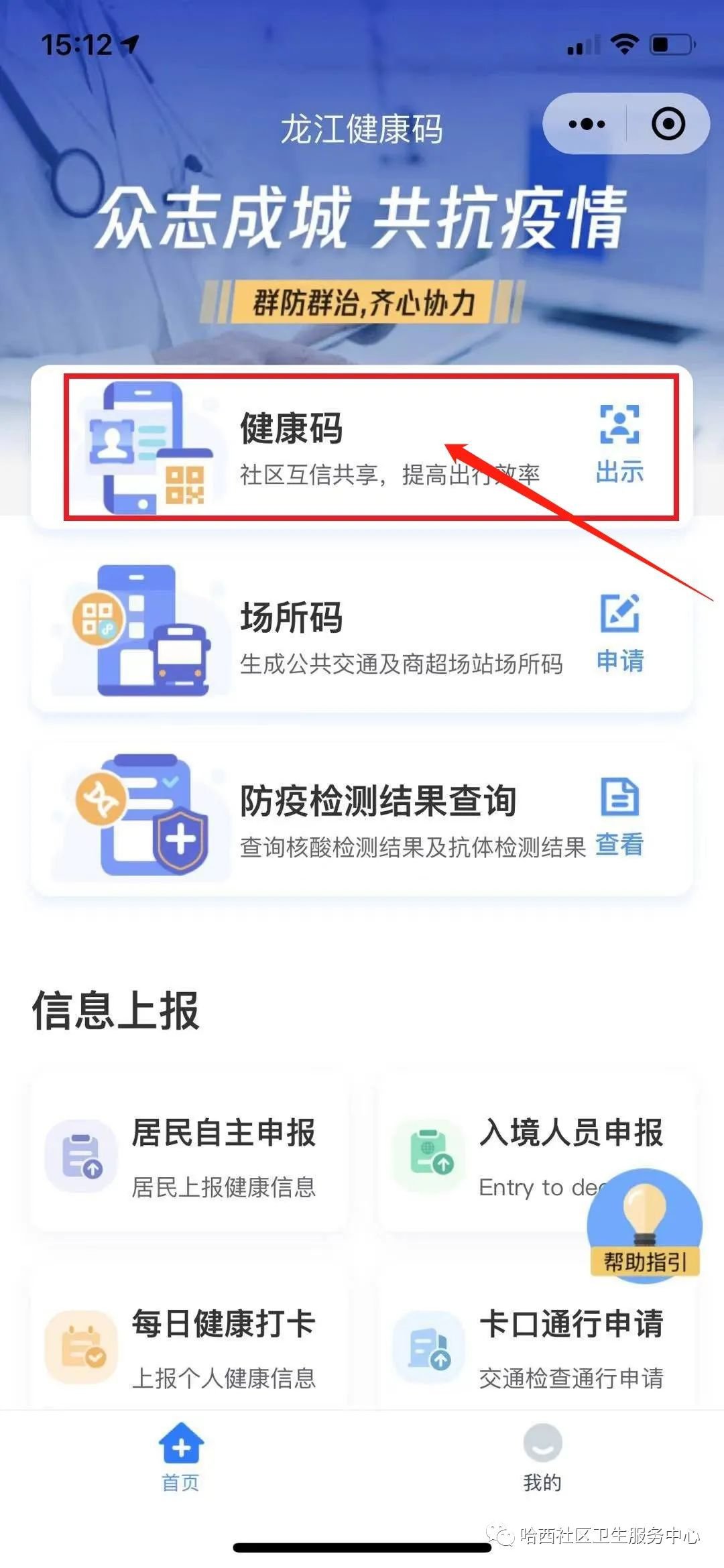The height and width of the screenshot is (1568, 724).
Task: Tap 出示 to show the health code
Action: click(x=619, y=445)
